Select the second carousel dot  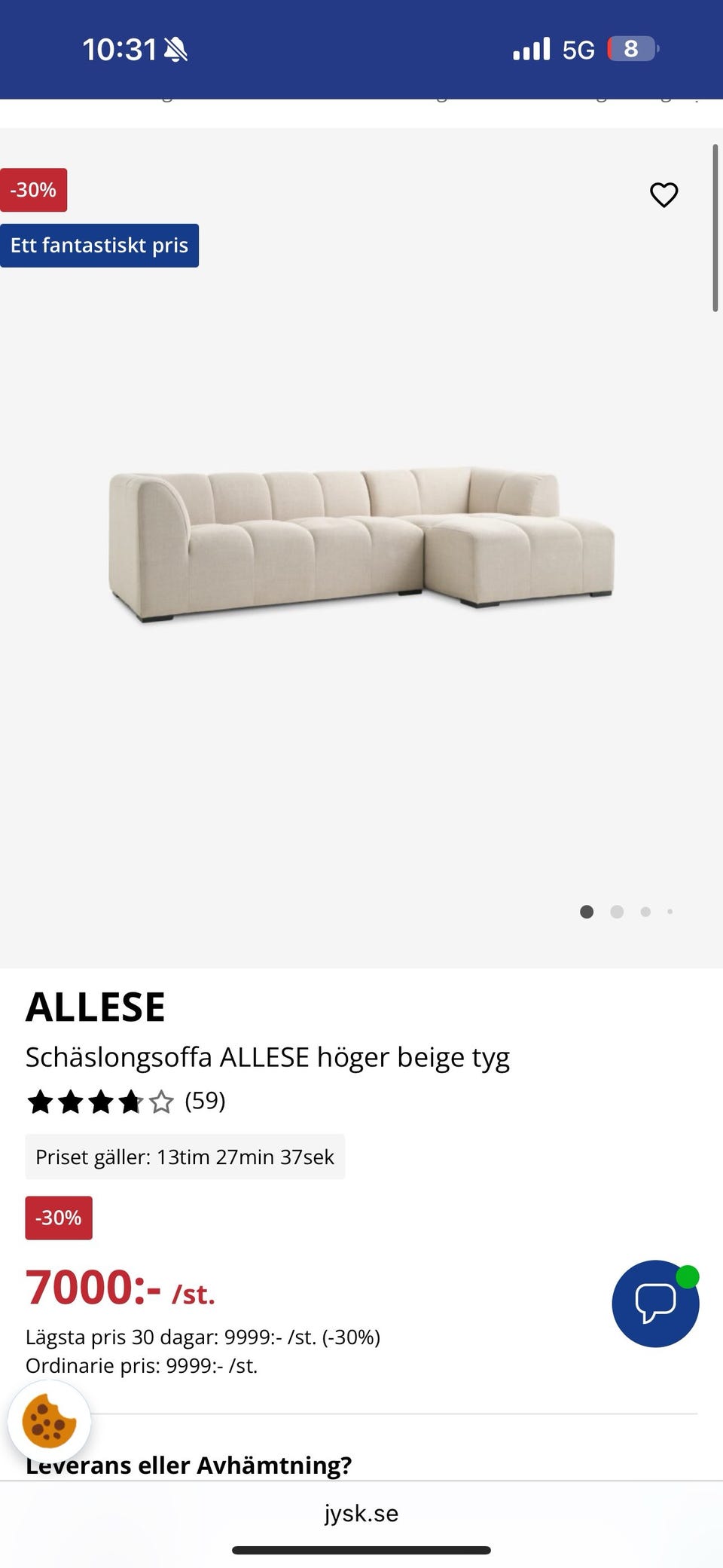(x=617, y=912)
